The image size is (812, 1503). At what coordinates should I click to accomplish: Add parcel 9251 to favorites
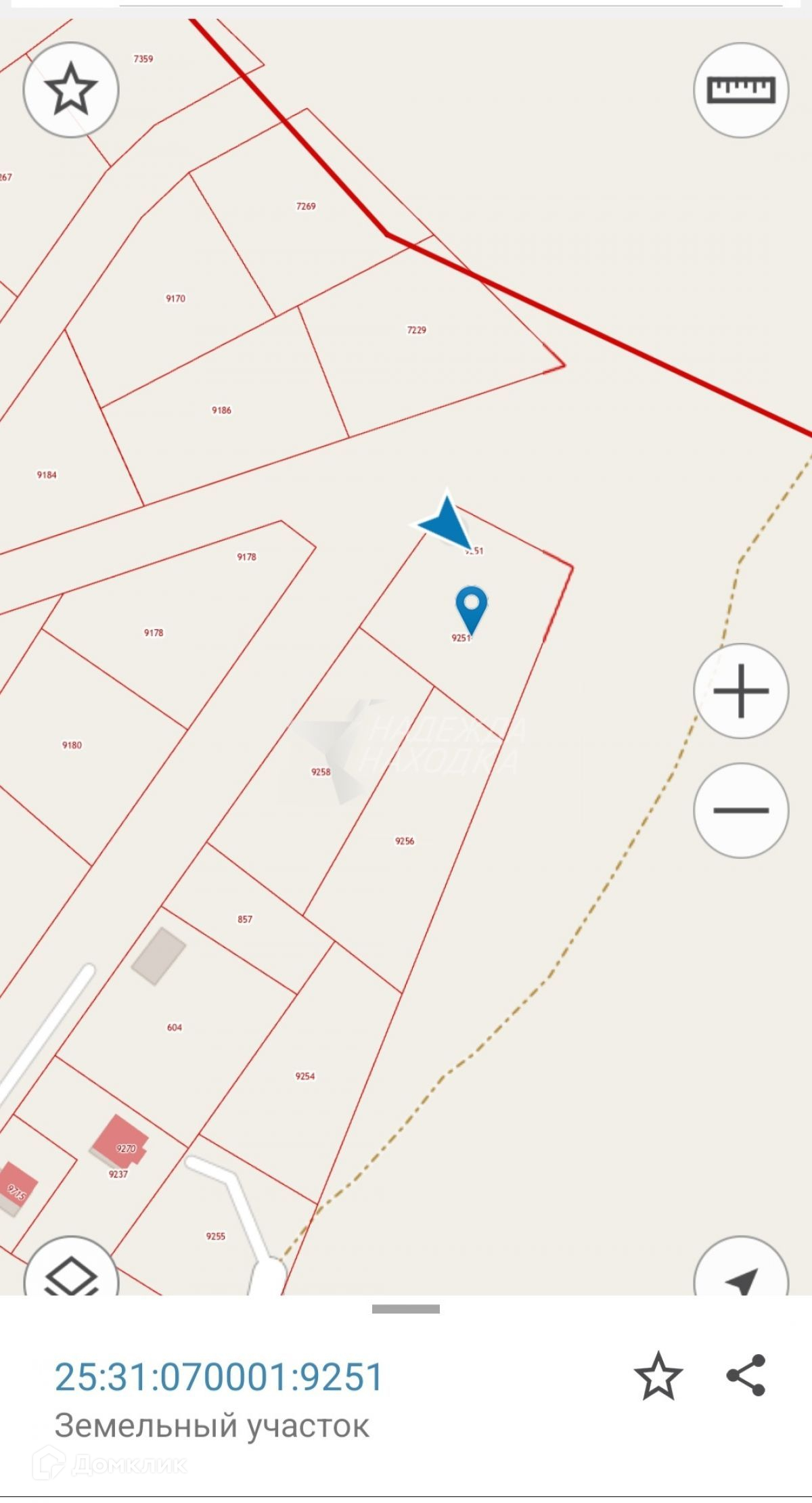coord(658,1376)
